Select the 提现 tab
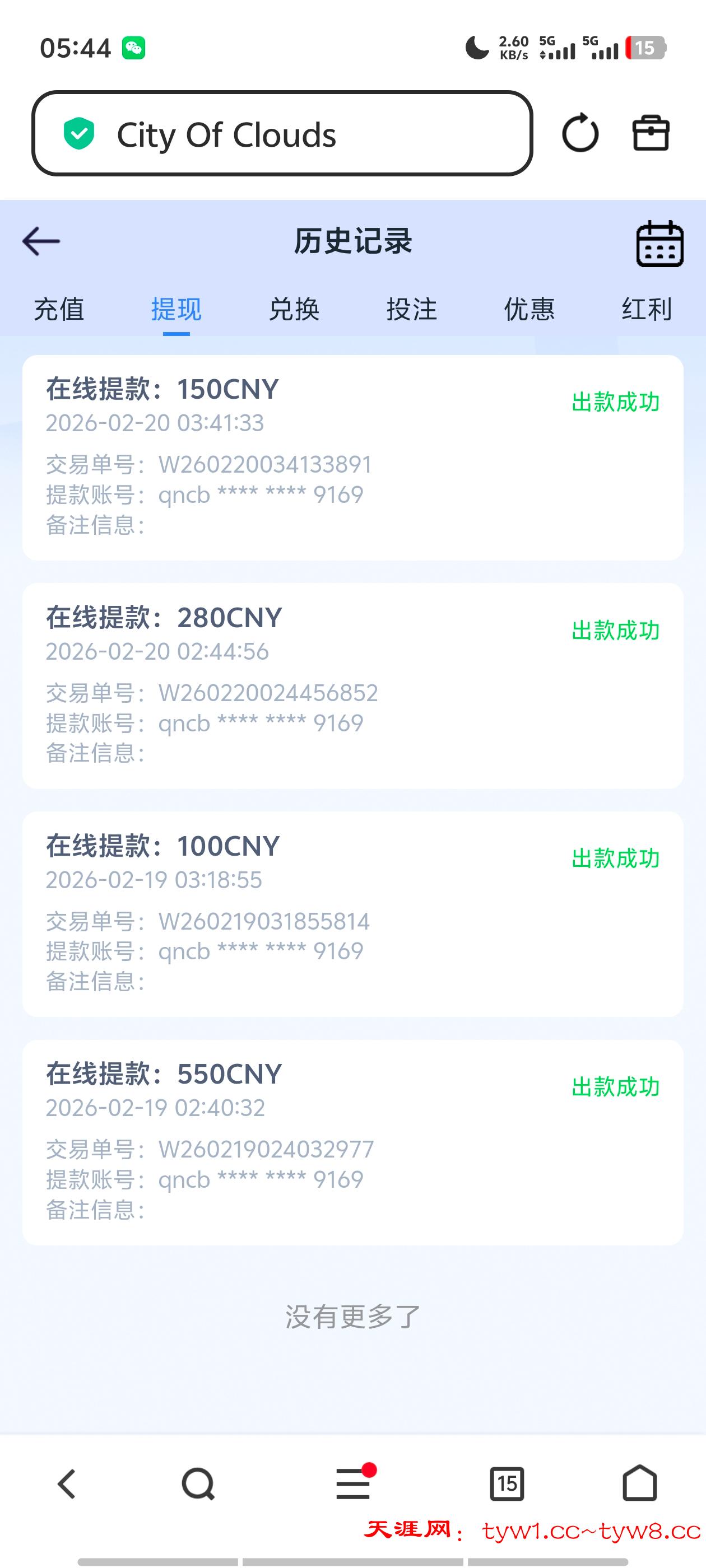 (176, 310)
